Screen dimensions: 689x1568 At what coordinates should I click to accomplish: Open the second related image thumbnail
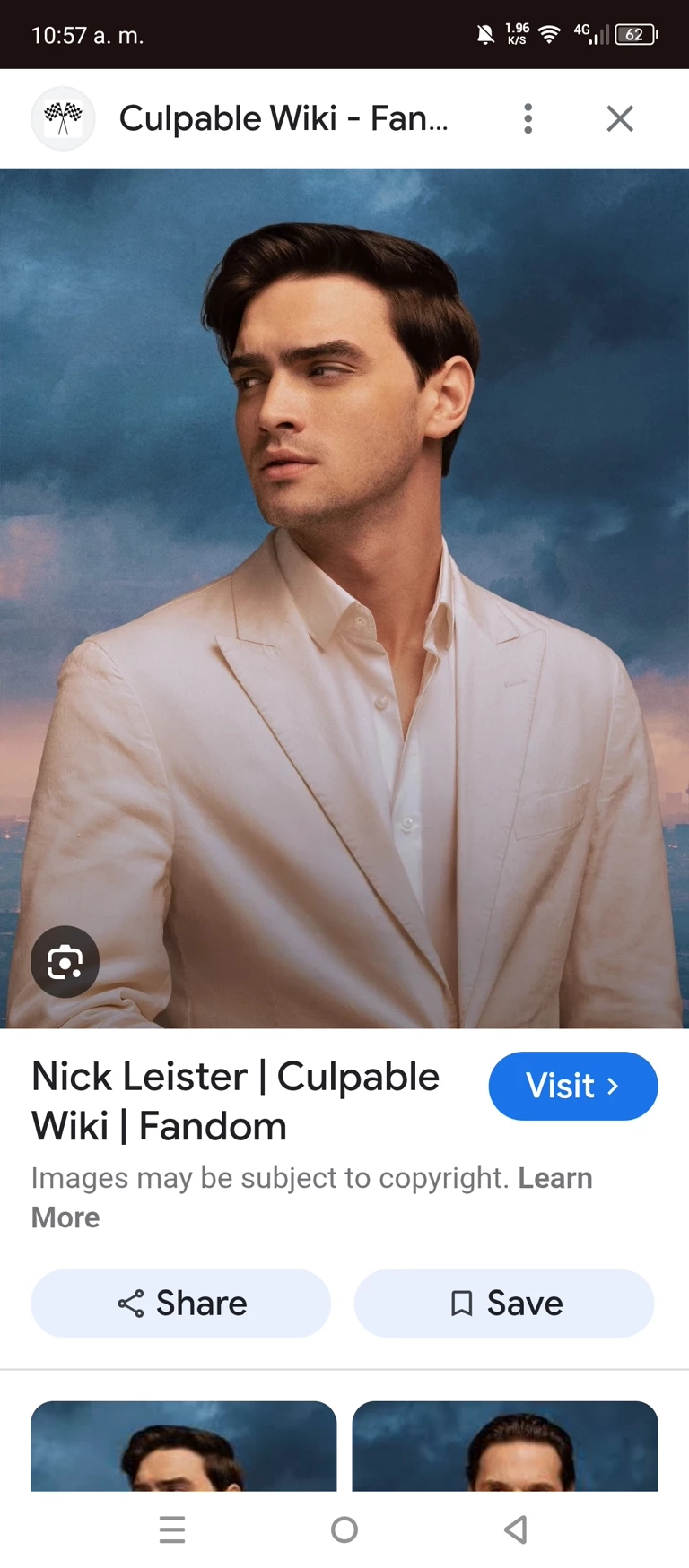tap(504, 1445)
